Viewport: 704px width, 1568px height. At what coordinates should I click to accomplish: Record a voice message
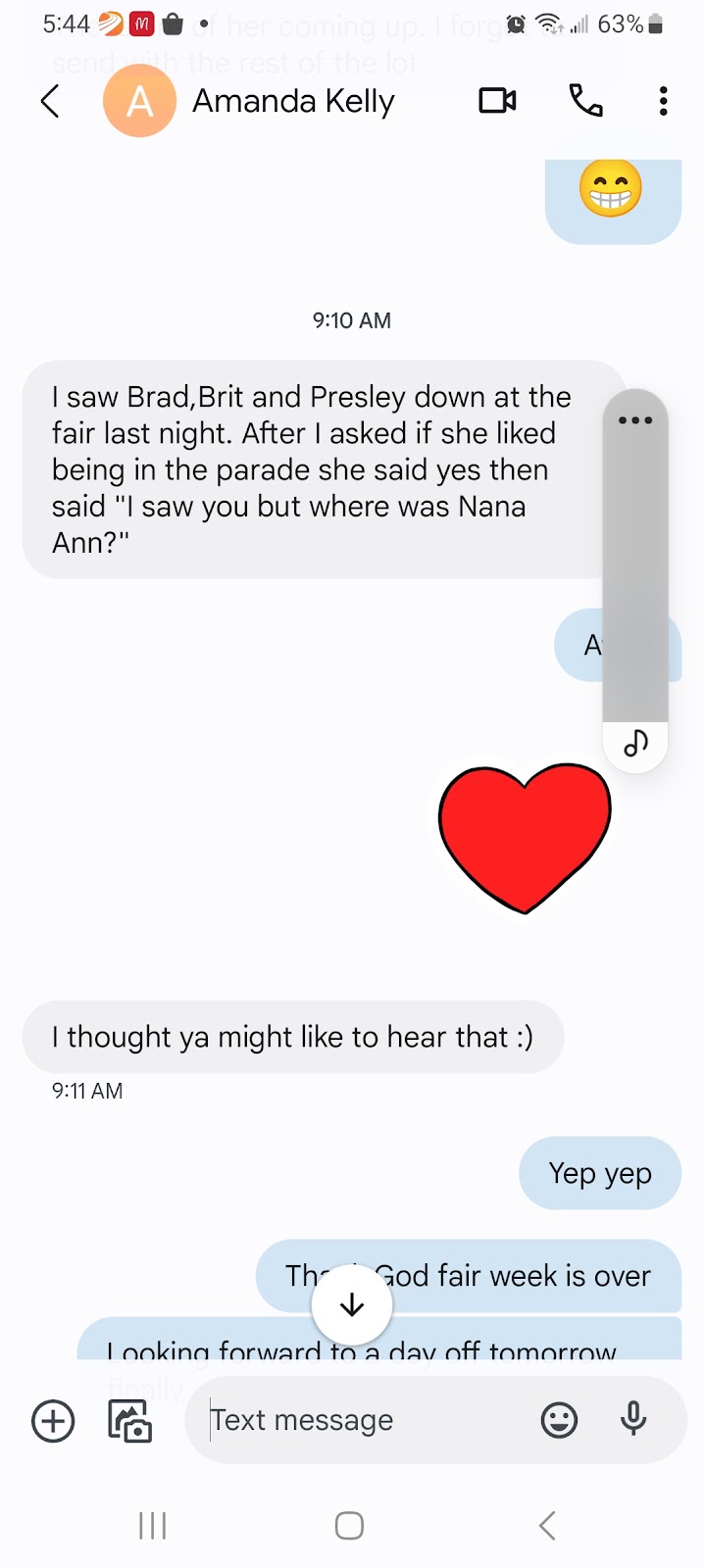pyautogui.click(x=633, y=1419)
